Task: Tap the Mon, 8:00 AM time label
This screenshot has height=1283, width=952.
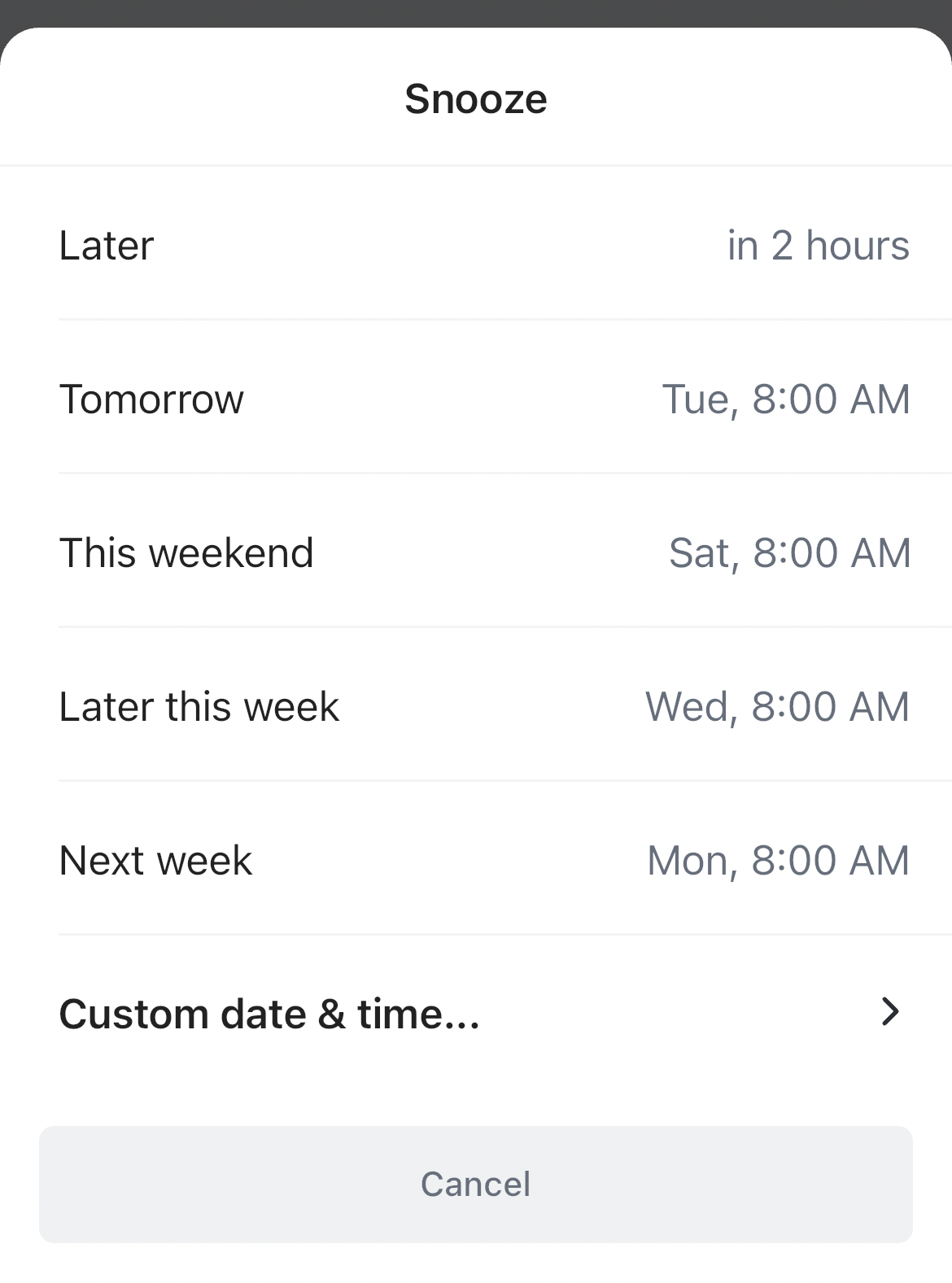Action: [778, 860]
